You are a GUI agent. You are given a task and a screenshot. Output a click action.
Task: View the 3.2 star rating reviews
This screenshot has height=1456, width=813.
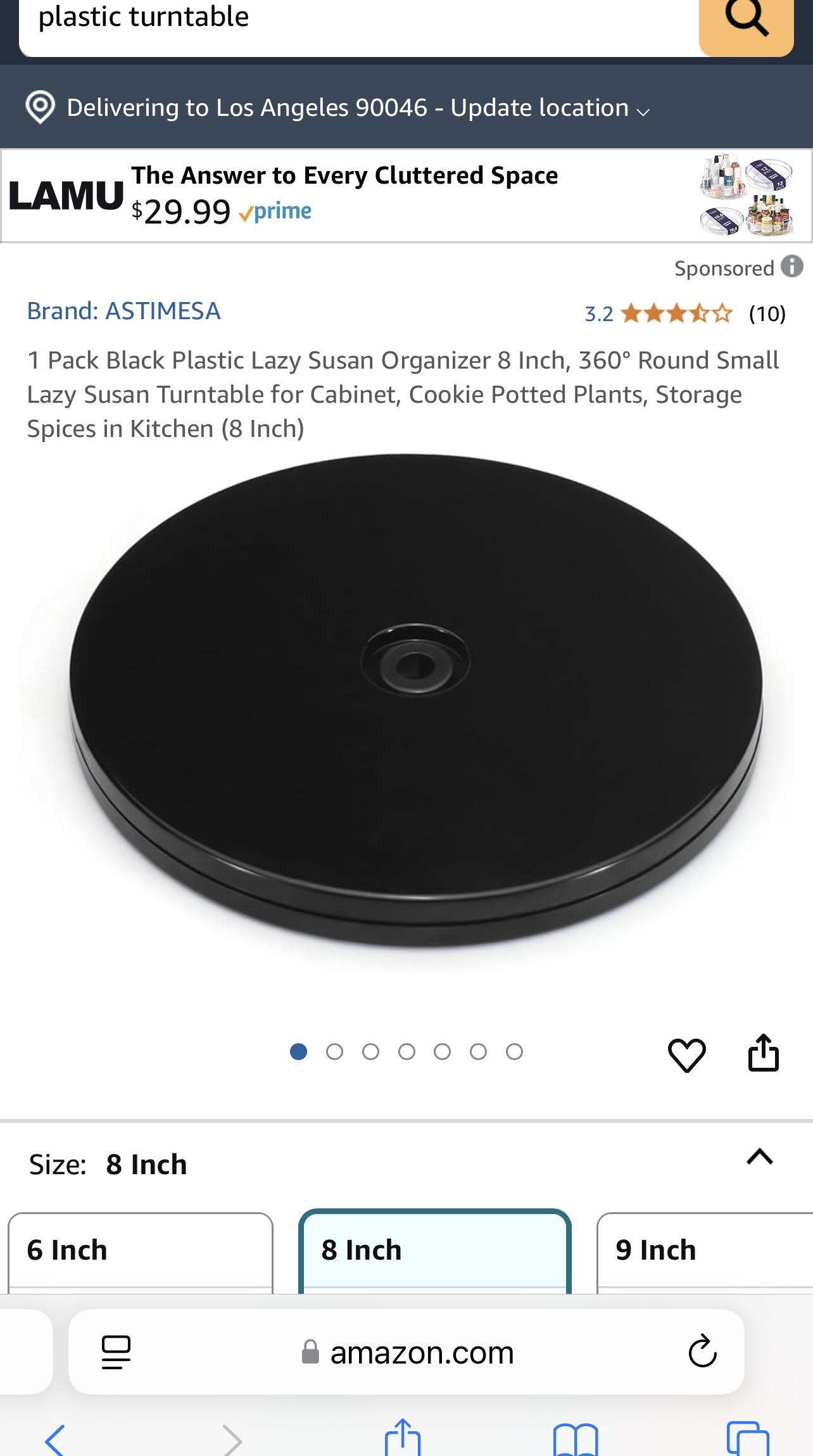coord(684,313)
